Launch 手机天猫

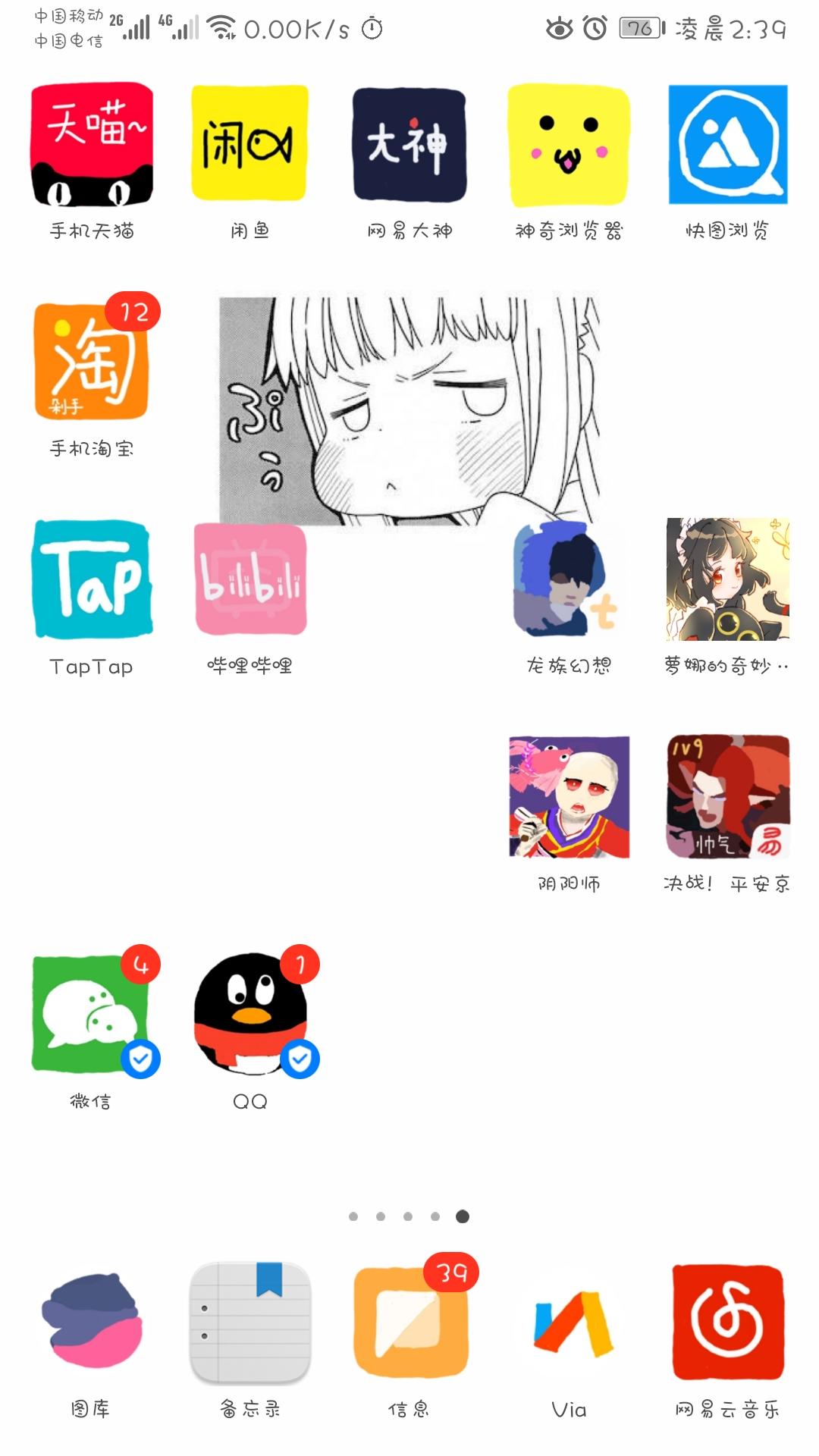(x=91, y=148)
